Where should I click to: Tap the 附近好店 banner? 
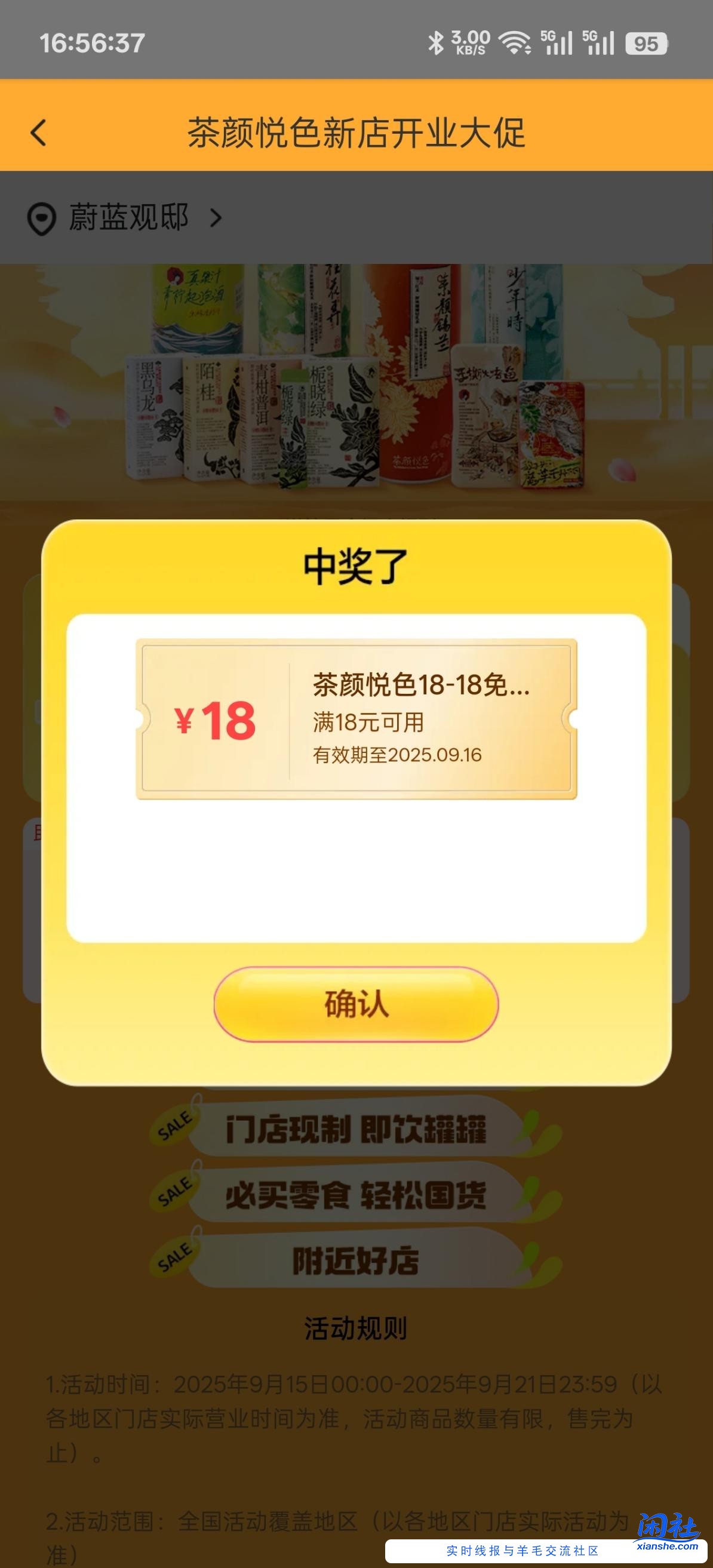point(356,1259)
